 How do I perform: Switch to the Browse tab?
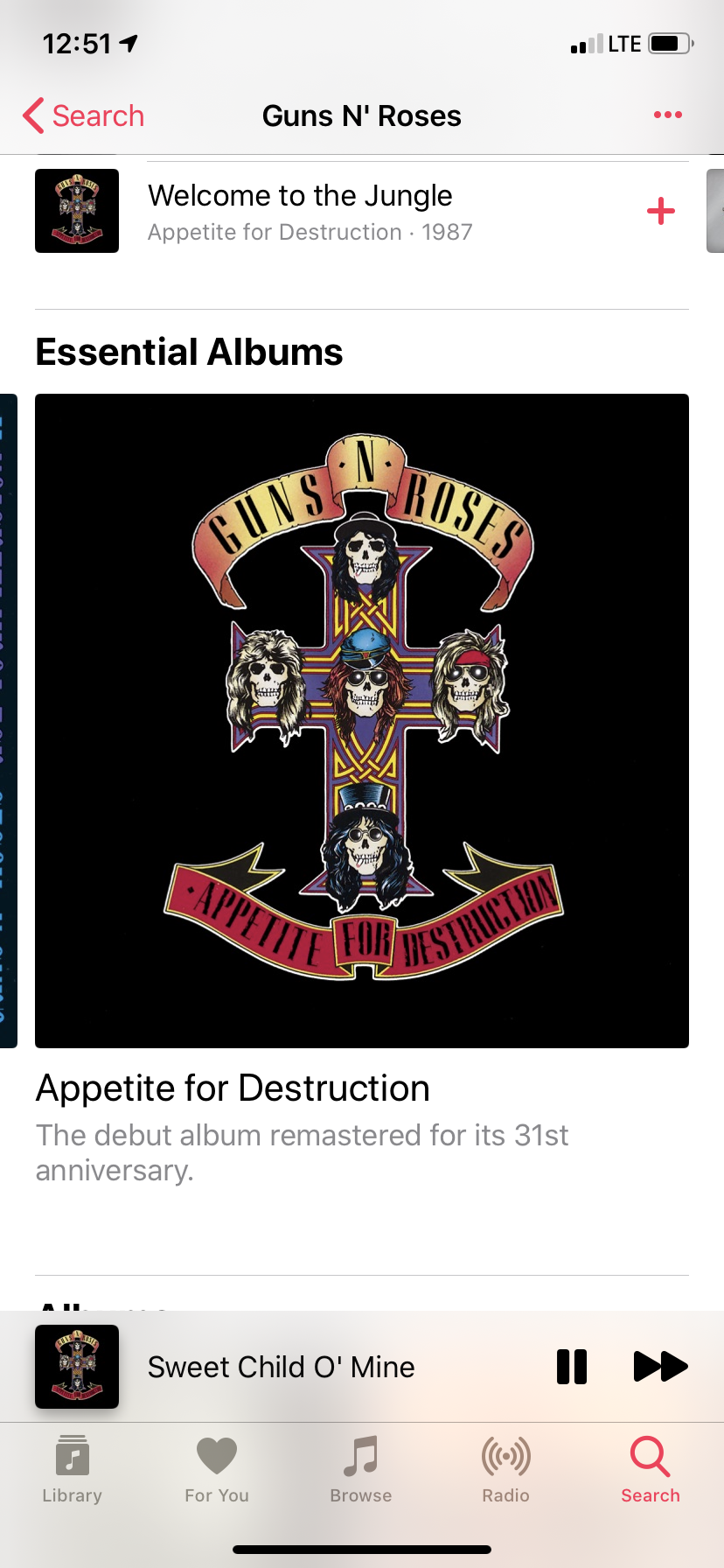pyautogui.click(x=361, y=1470)
